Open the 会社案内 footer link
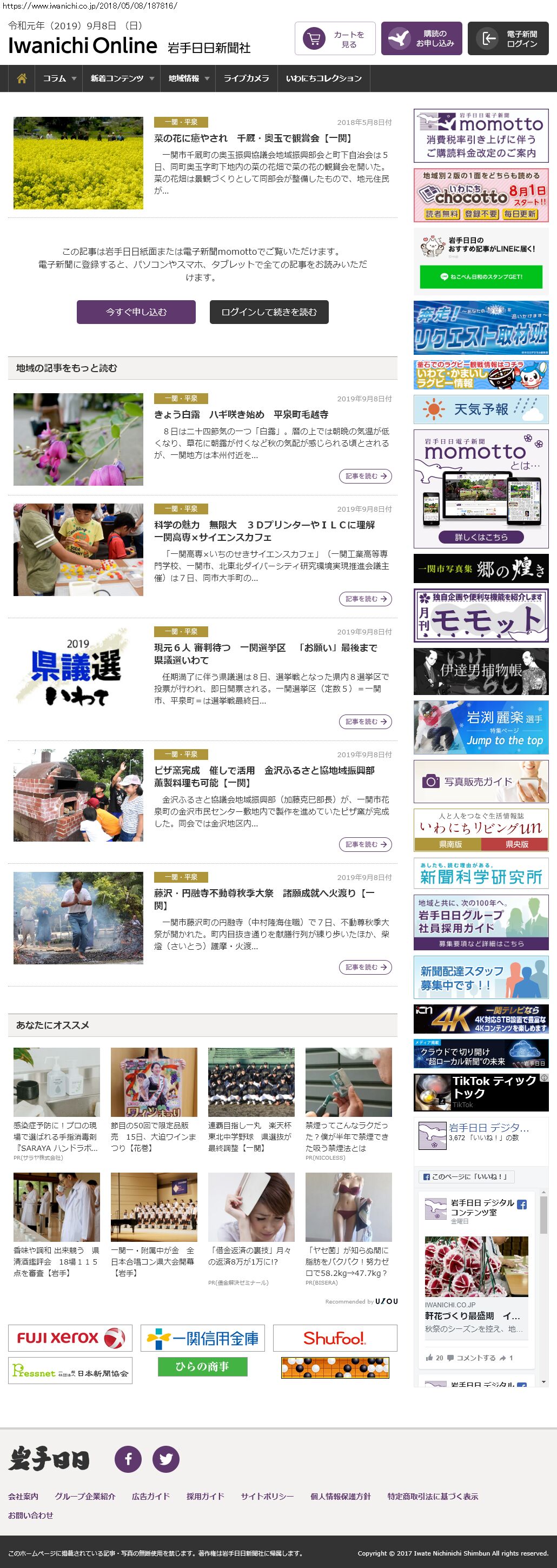Screen dimensions: 557x1568 23,1496
